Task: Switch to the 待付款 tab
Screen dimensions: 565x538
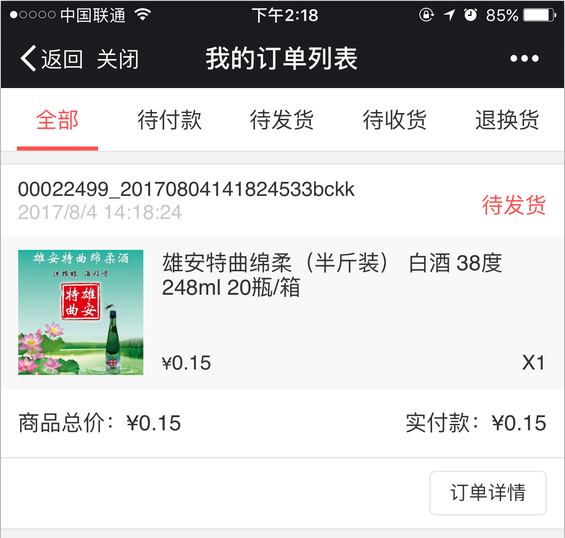Action: [x=170, y=120]
